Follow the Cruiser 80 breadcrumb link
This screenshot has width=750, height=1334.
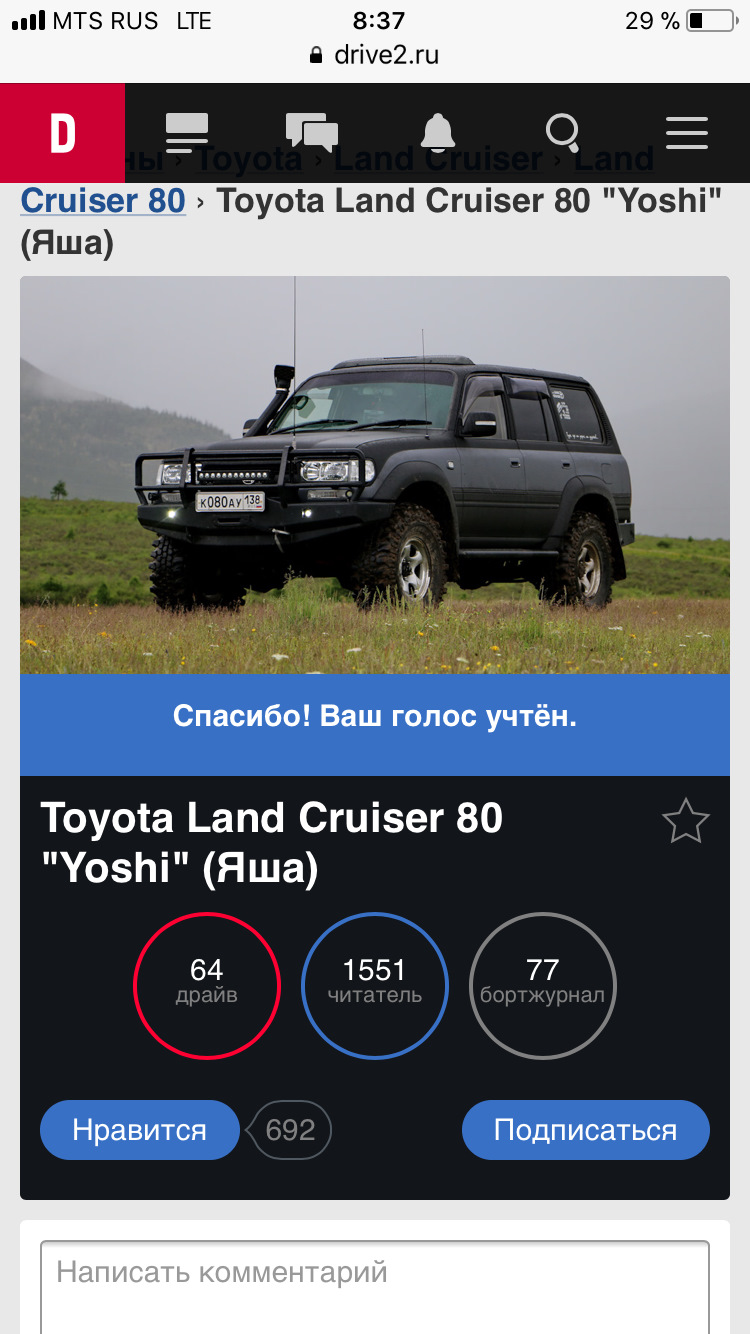[x=103, y=200]
